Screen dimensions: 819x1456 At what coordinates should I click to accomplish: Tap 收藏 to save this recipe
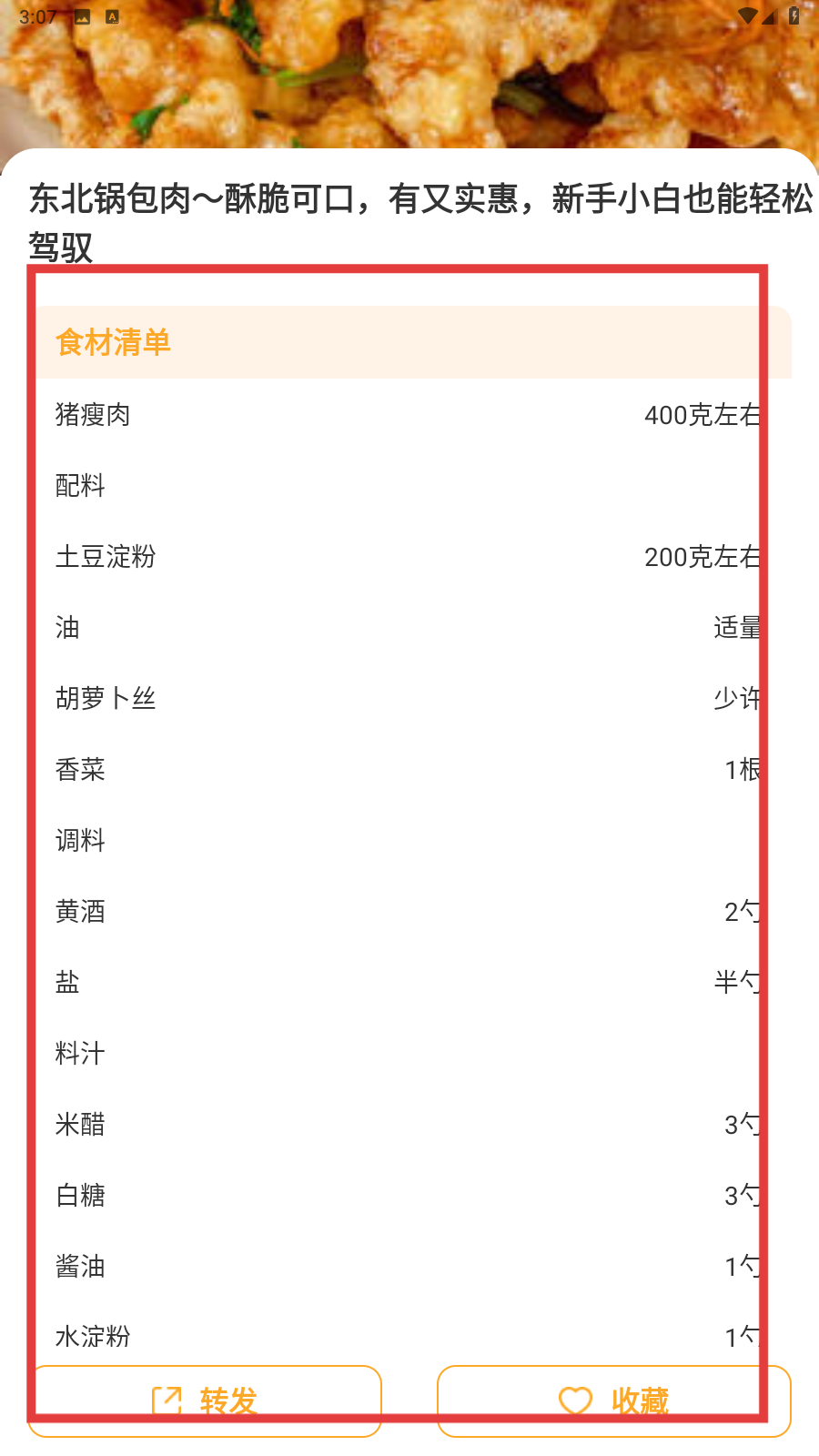[x=614, y=1401]
